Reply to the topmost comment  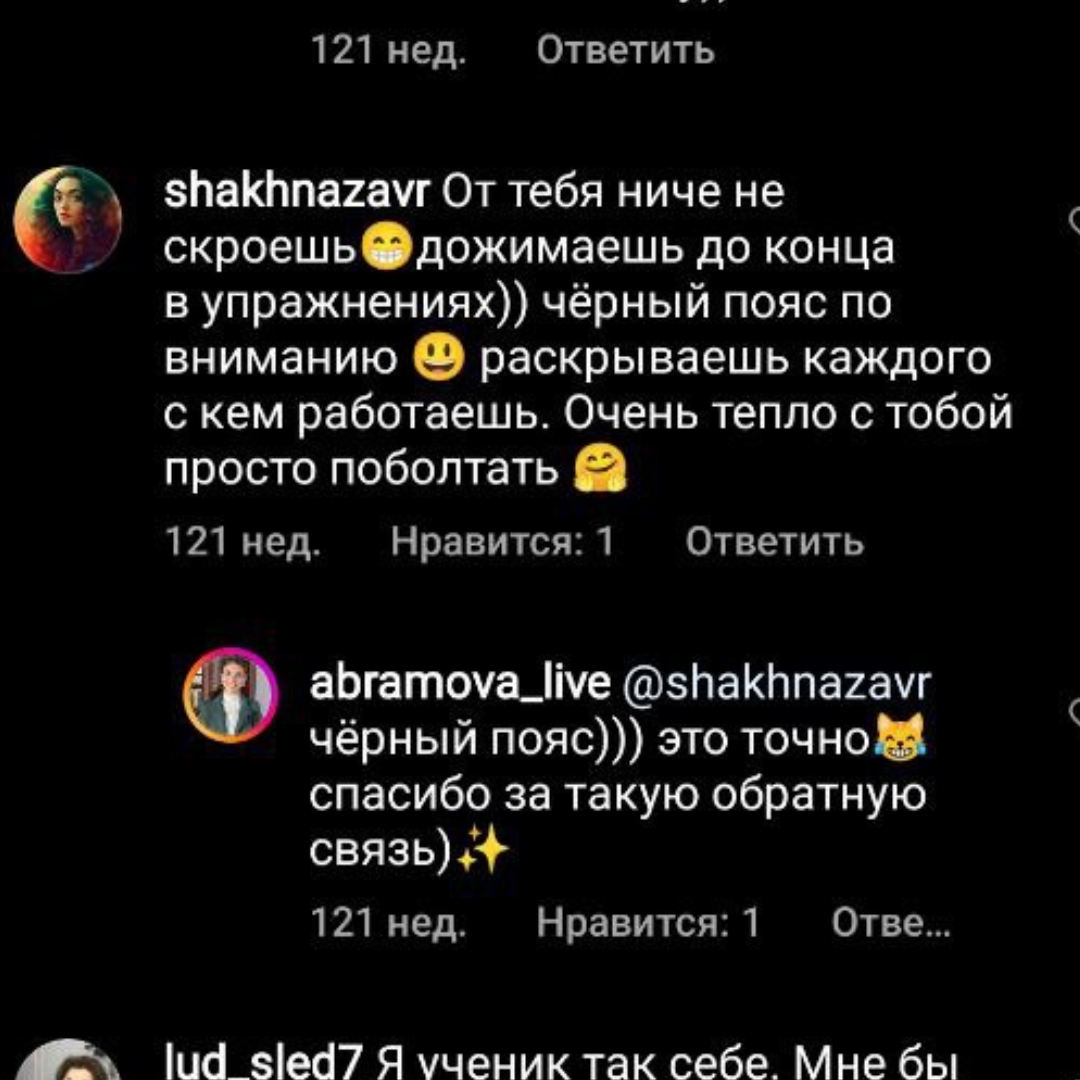pyautogui.click(x=625, y=49)
